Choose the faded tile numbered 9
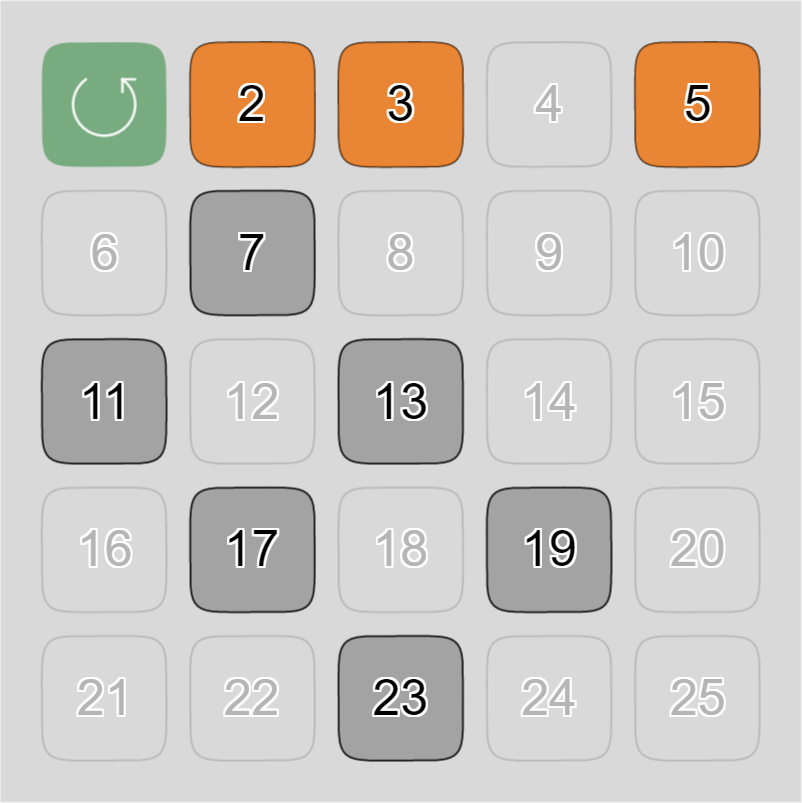 pyautogui.click(x=548, y=253)
